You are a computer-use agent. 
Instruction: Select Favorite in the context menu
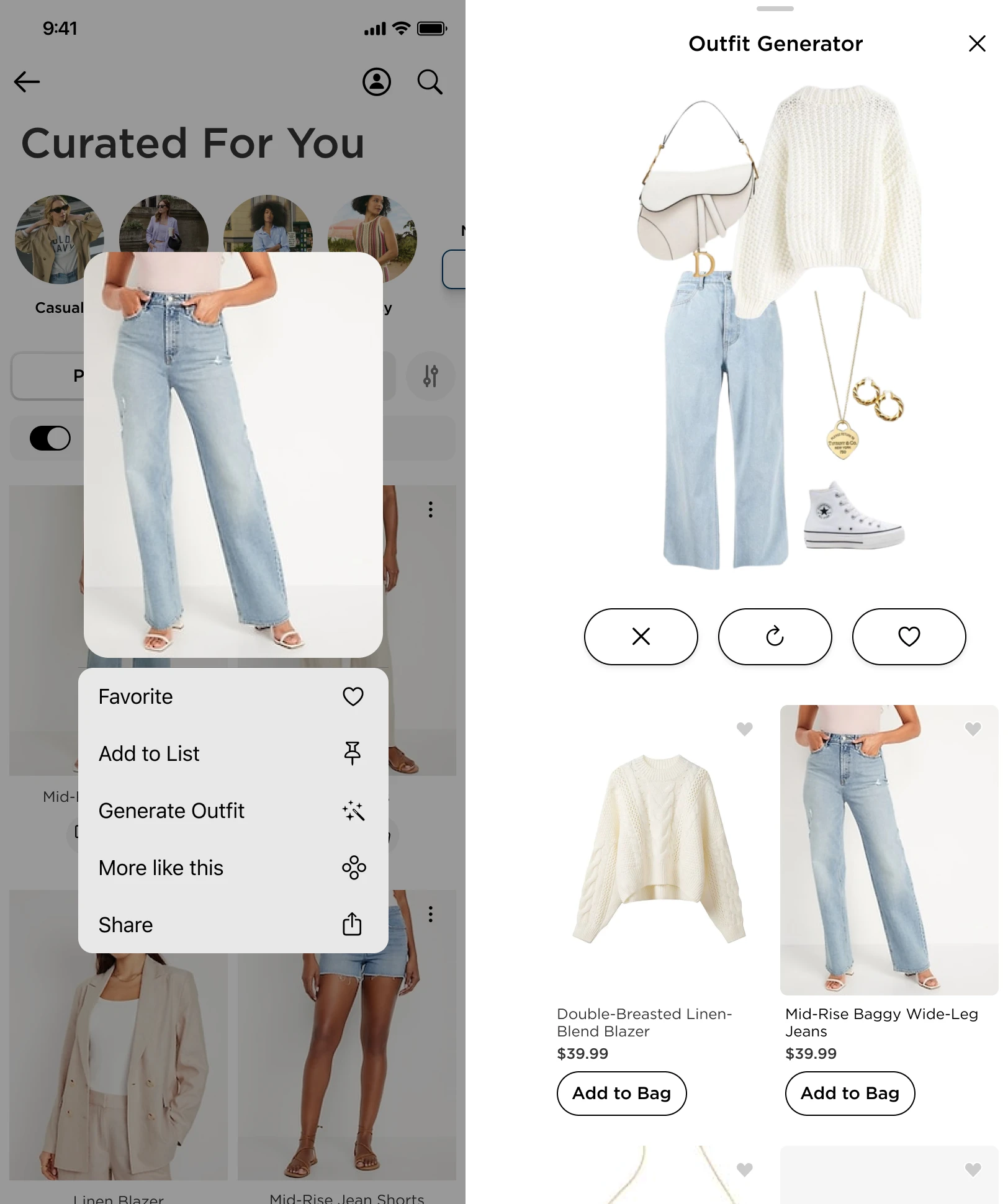[233, 696]
